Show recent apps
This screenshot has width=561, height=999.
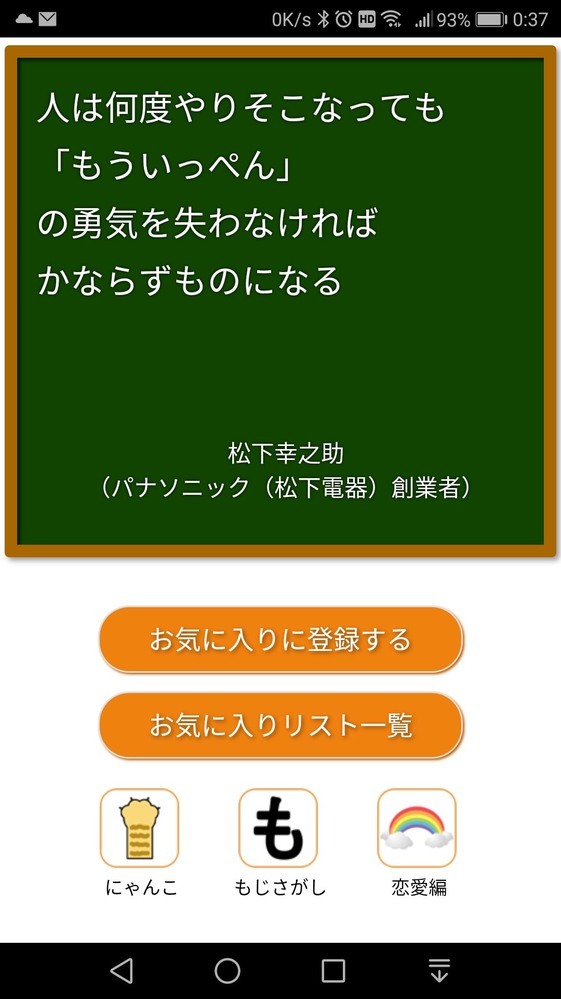coord(333,971)
